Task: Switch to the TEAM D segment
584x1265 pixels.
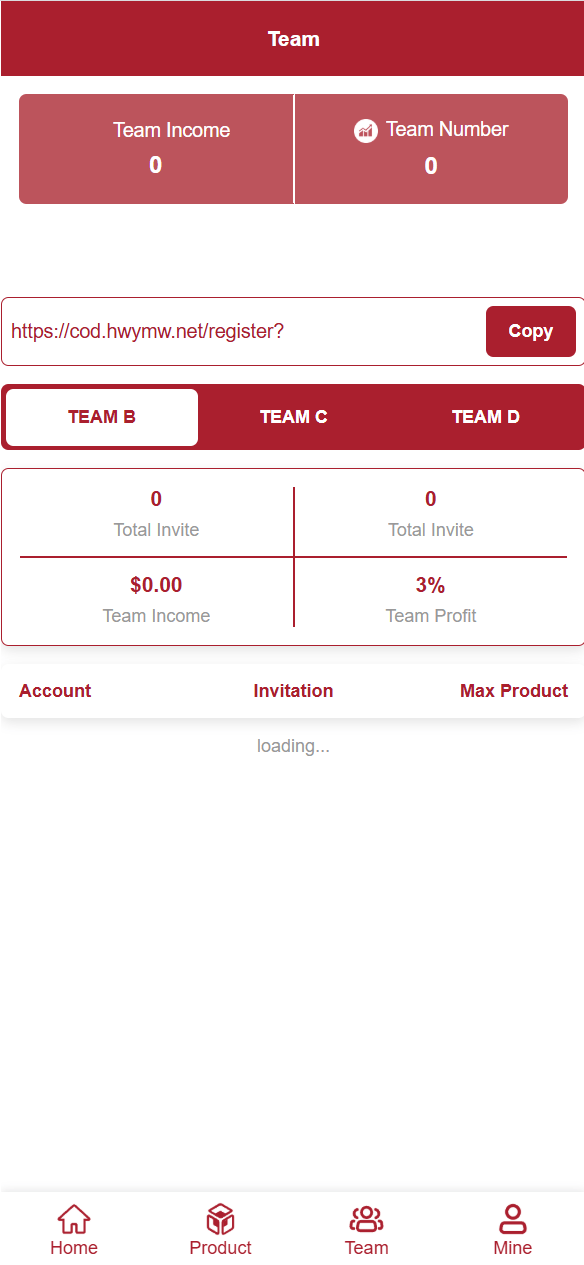Action: point(485,417)
